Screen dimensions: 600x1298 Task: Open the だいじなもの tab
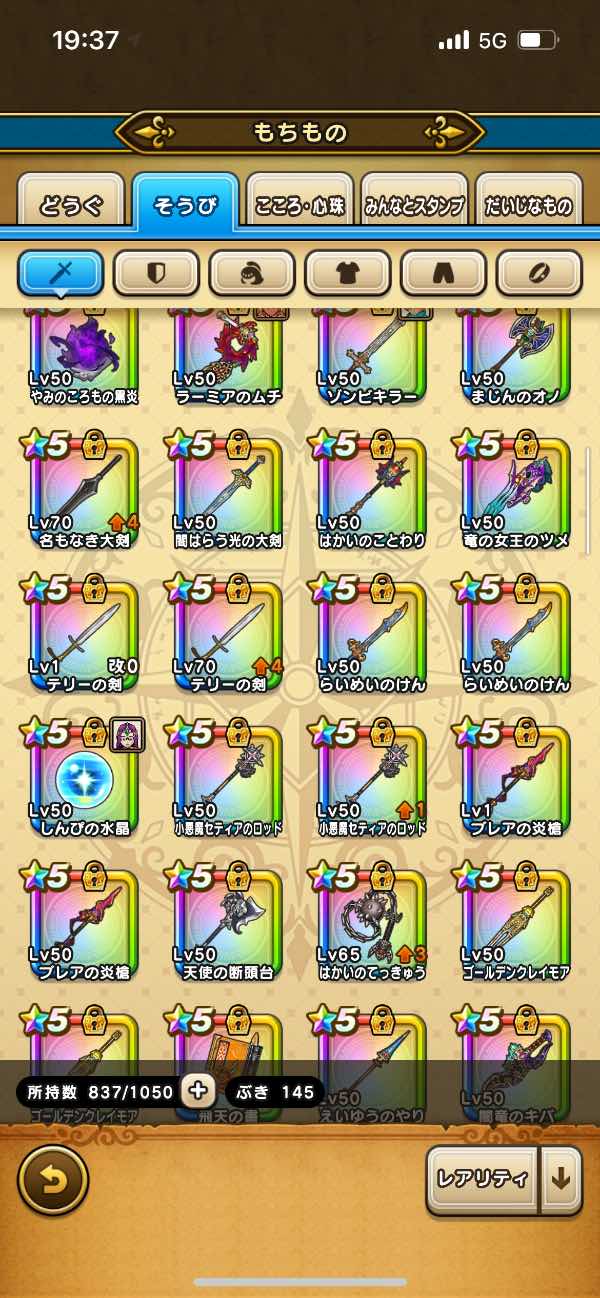(x=528, y=207)
